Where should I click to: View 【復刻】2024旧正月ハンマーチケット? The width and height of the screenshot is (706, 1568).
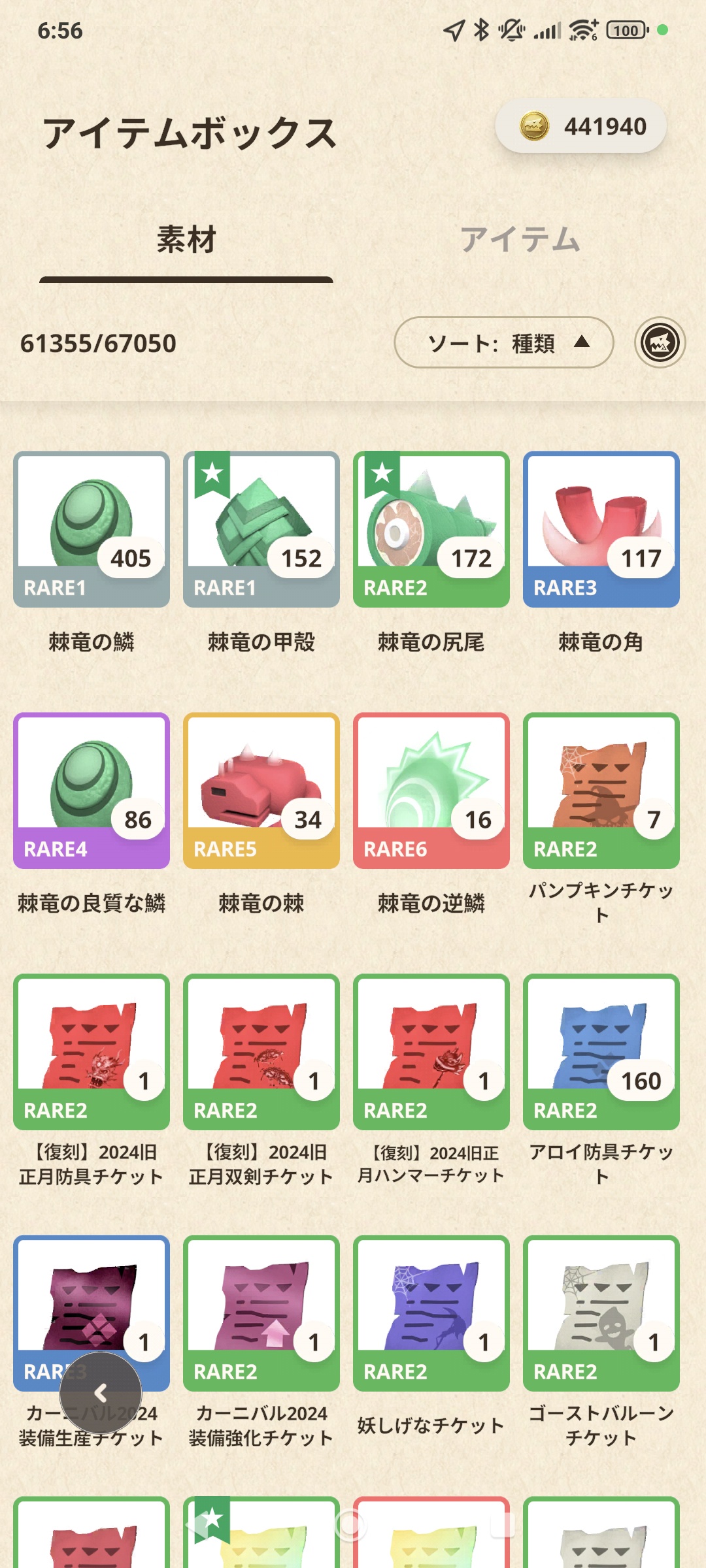[x=431, y=1052]
